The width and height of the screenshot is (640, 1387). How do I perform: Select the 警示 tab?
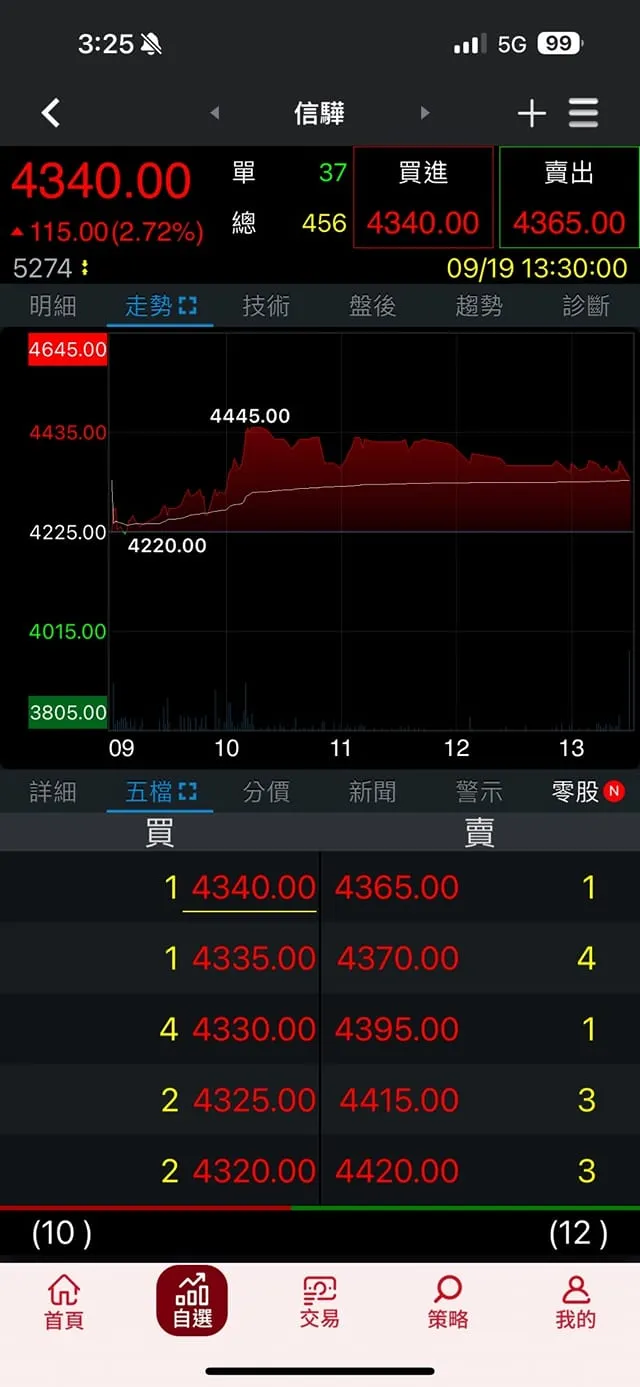pos(479,792)
